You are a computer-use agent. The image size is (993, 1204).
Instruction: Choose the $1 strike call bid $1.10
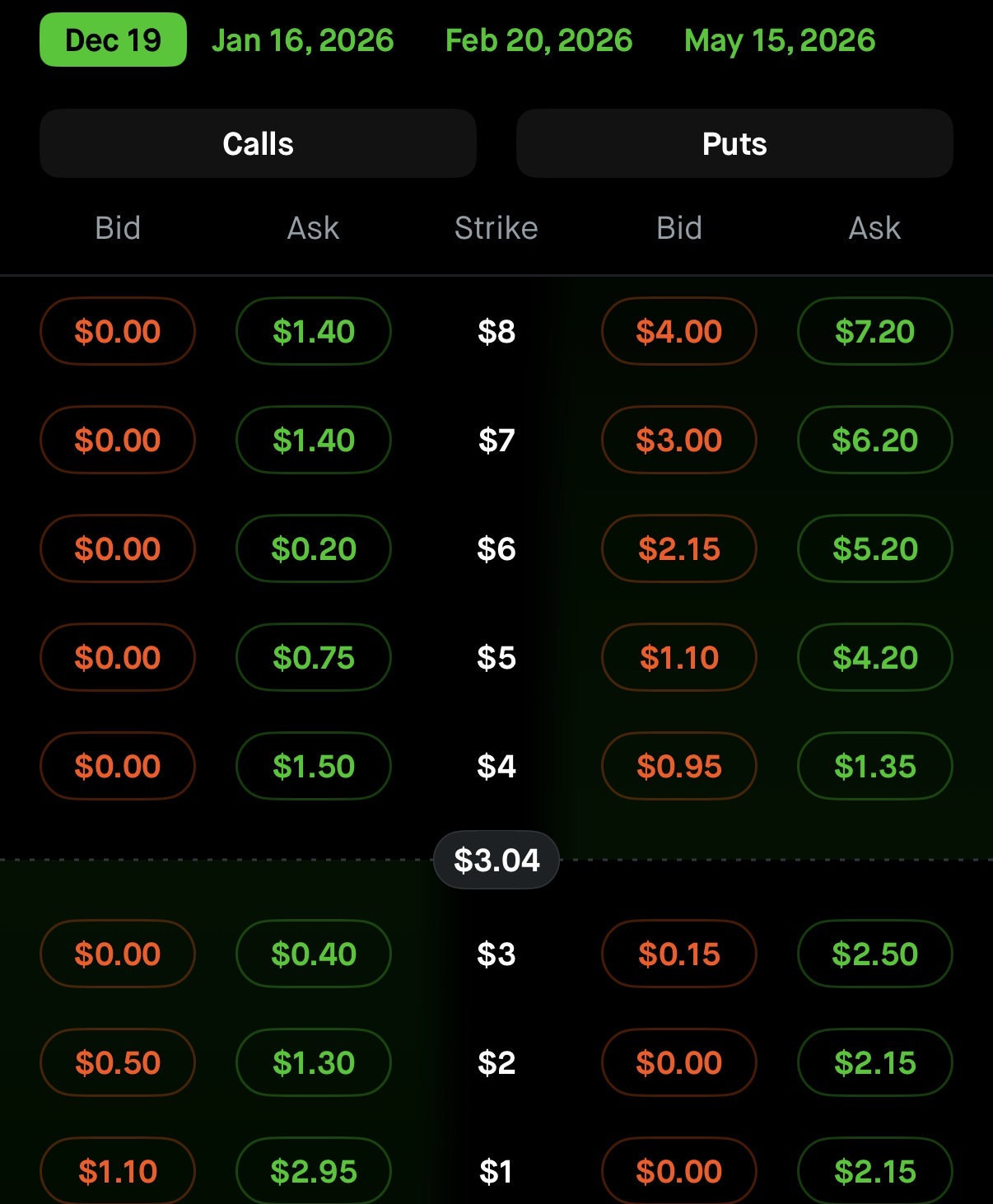[x=117, y=1170]
